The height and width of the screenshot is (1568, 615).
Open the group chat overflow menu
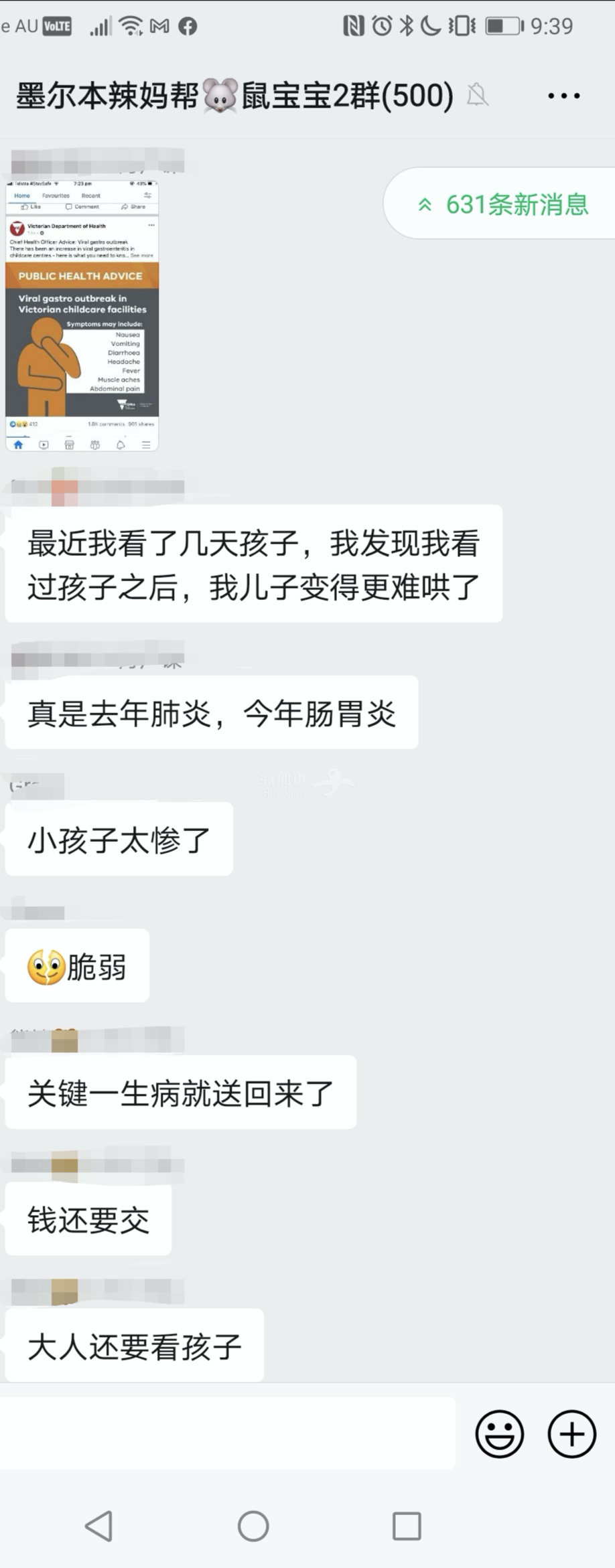tap(563, 96)
